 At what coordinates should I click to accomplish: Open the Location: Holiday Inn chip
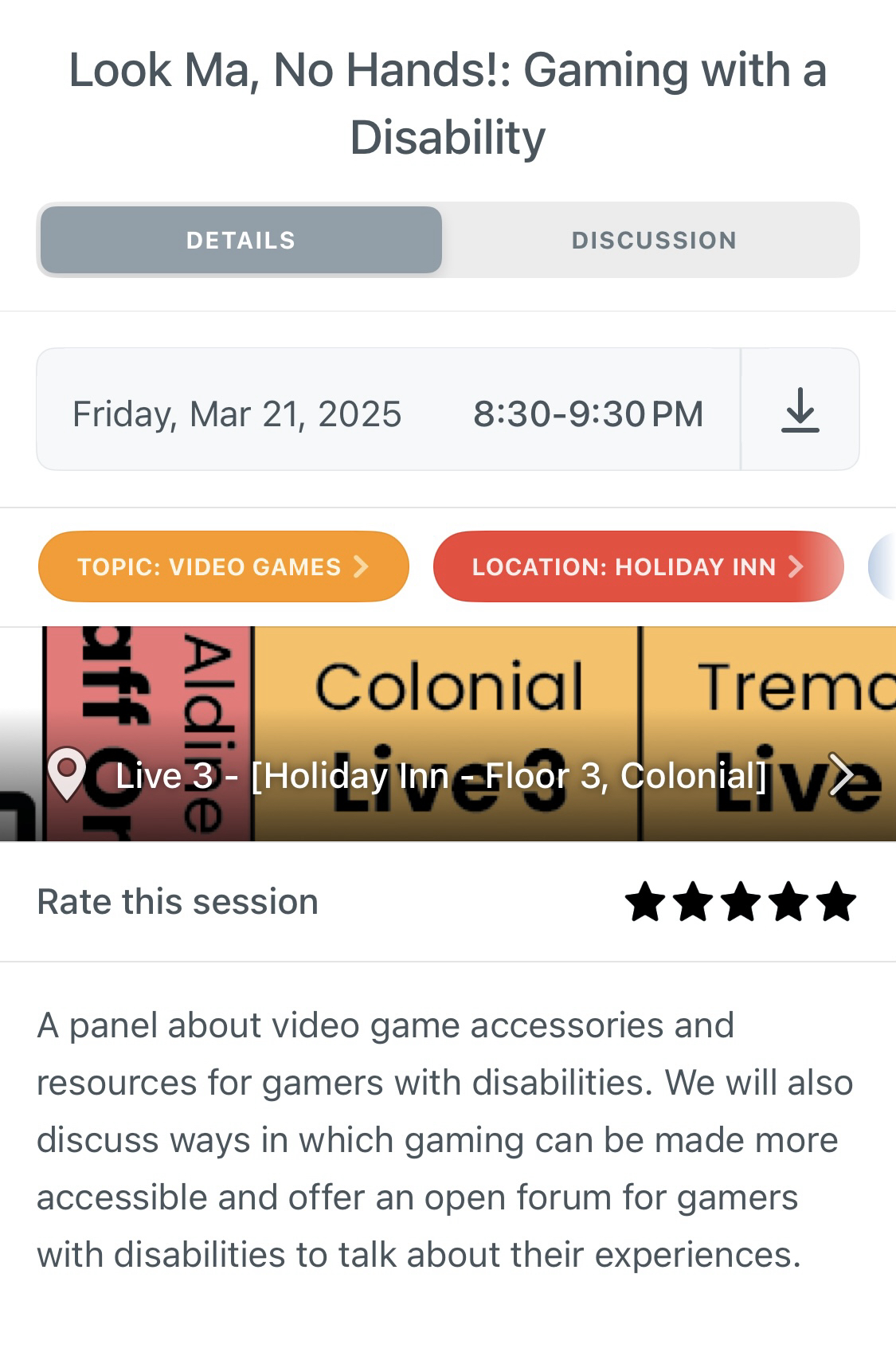pos(637,566)
